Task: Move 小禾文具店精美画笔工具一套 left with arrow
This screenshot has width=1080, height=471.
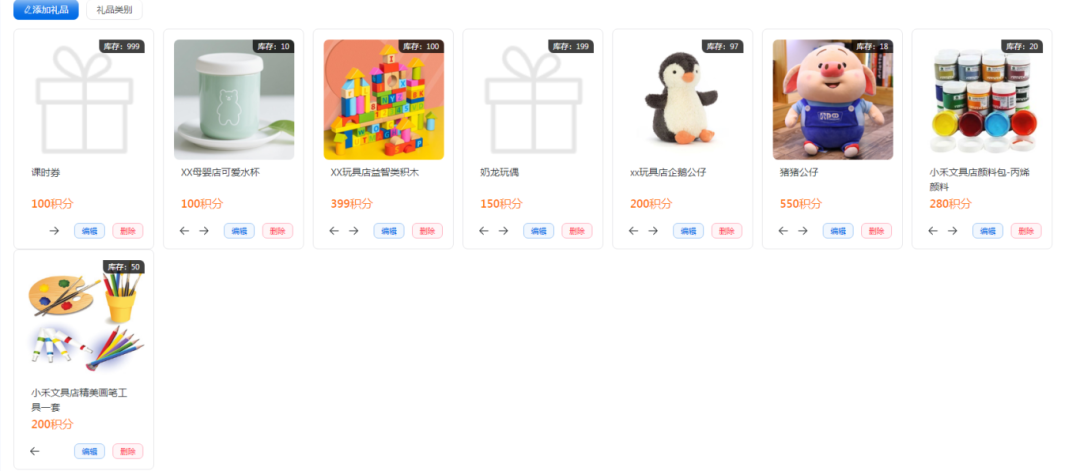Action: [x=35, y=451]
